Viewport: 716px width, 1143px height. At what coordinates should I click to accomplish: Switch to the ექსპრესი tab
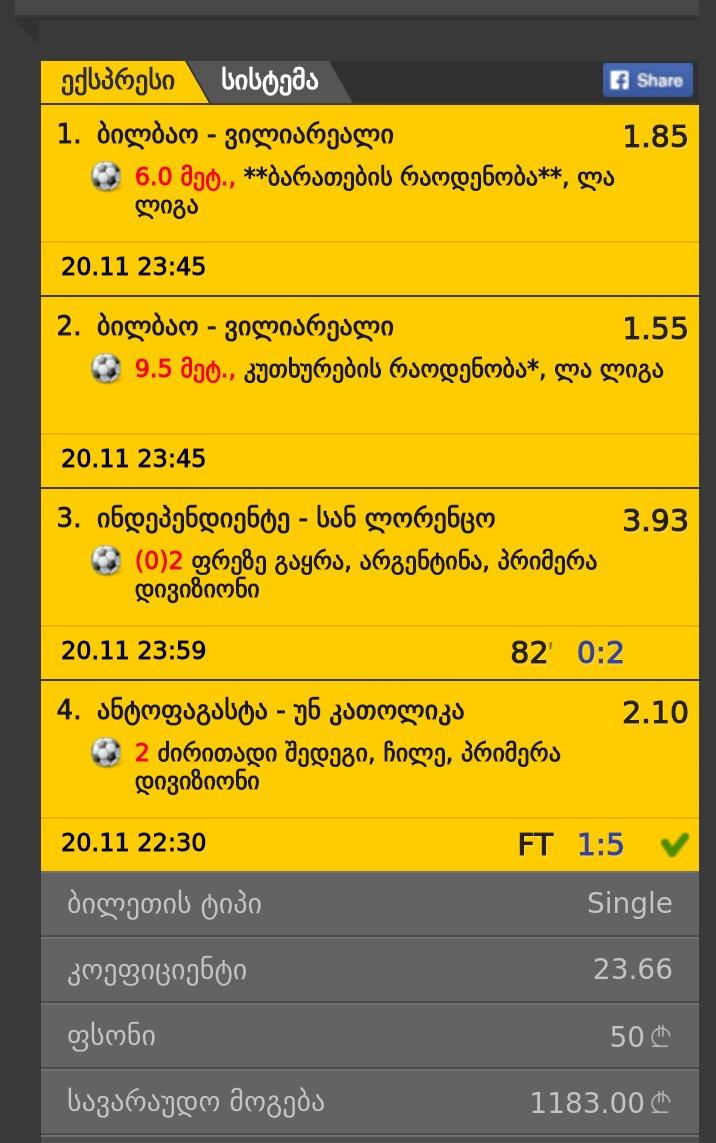(117, 82)
